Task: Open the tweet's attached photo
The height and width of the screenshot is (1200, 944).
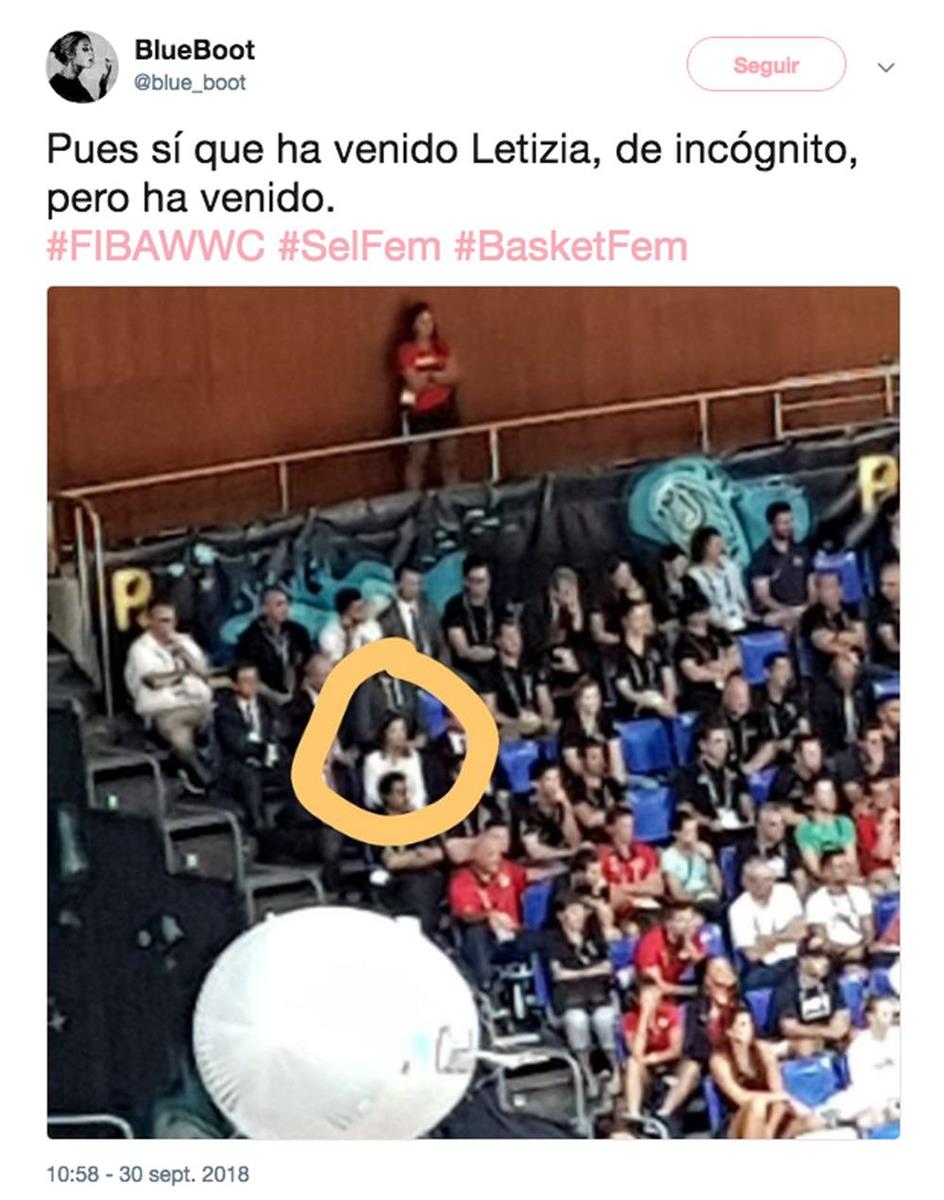Action: pyautogui.click(x=473, y=712)
